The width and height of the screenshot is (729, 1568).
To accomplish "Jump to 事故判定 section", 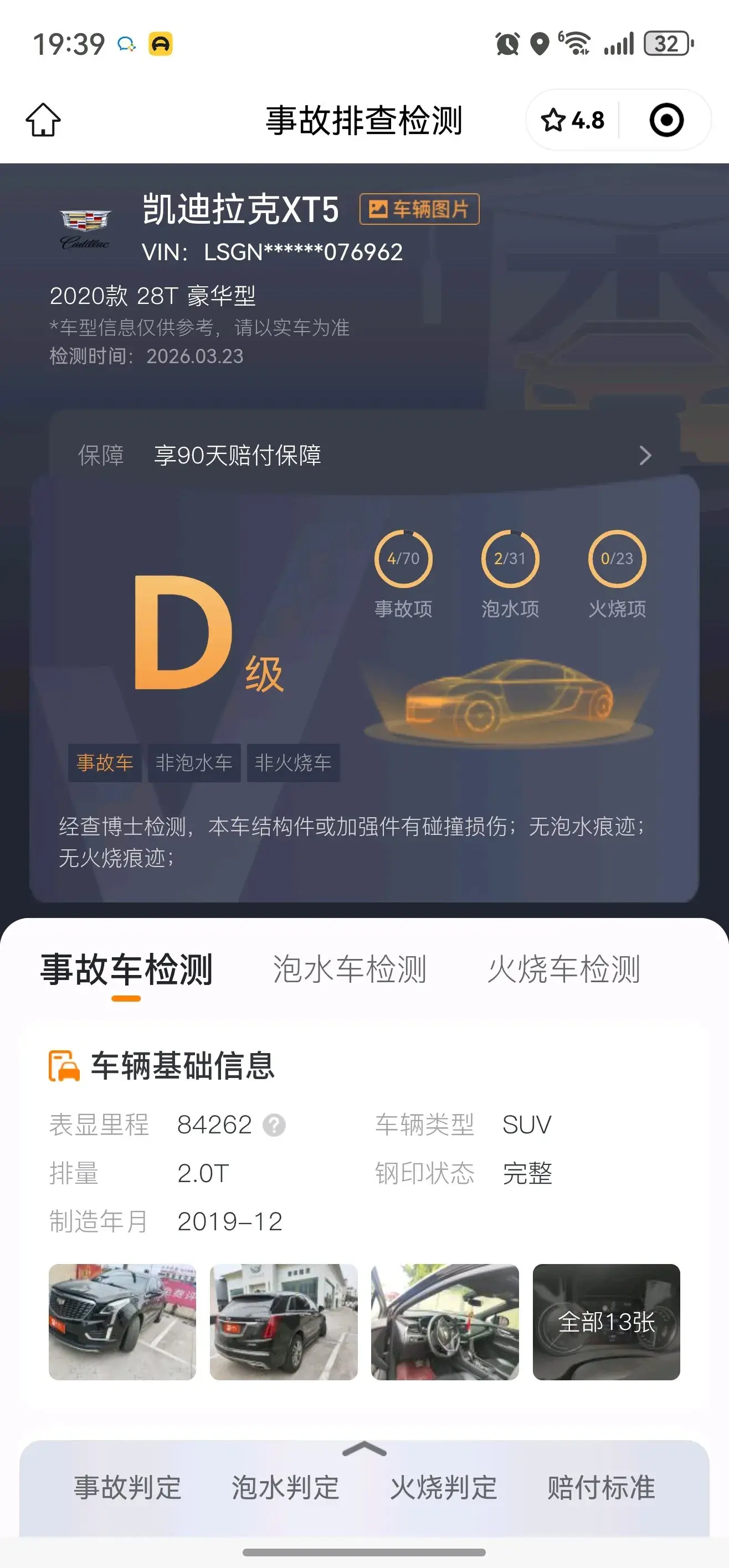I will pos(127,1488).
